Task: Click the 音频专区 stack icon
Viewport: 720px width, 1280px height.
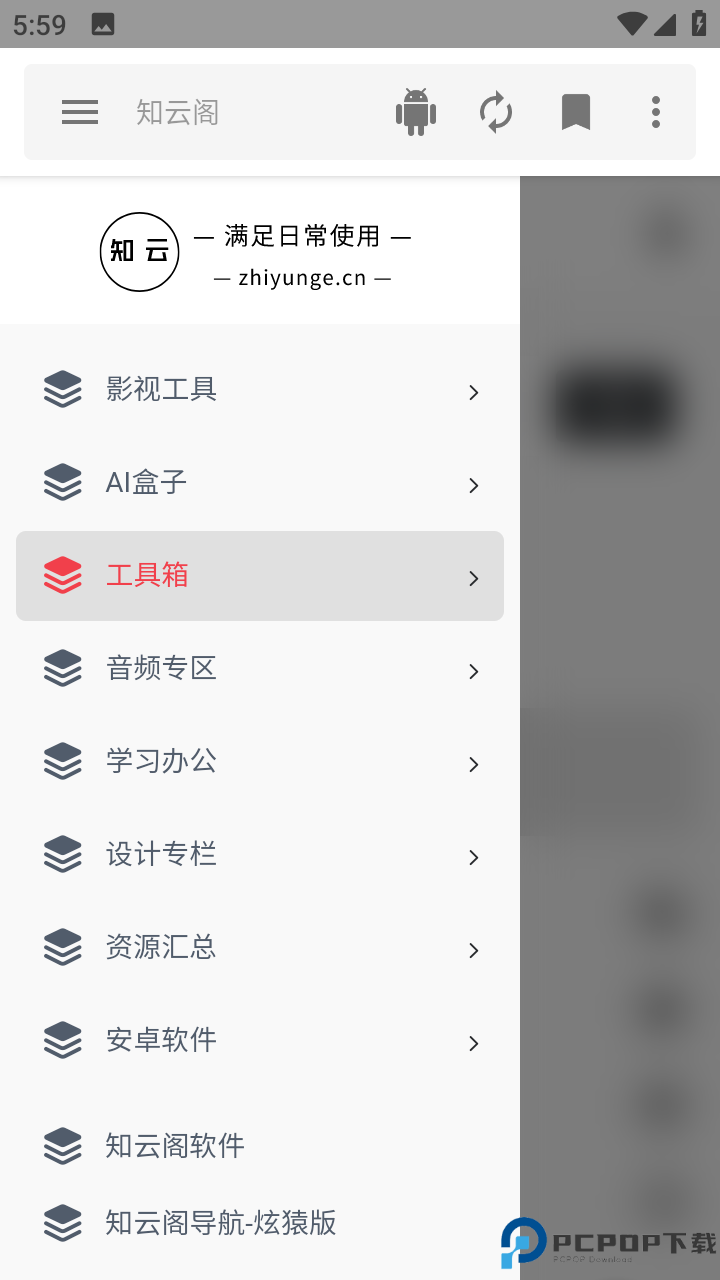Action: [62, 668]
